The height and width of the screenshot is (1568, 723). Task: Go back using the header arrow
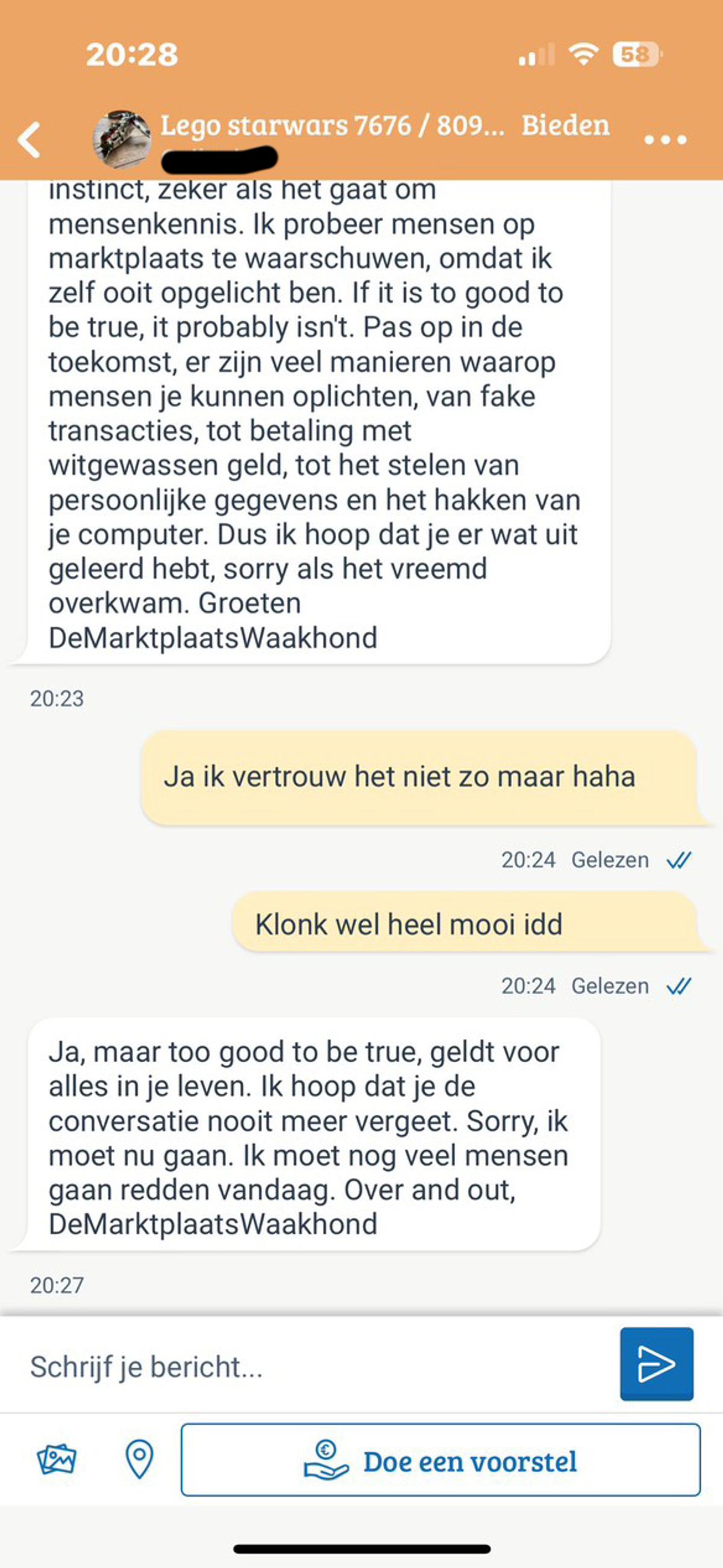[29, 139]
